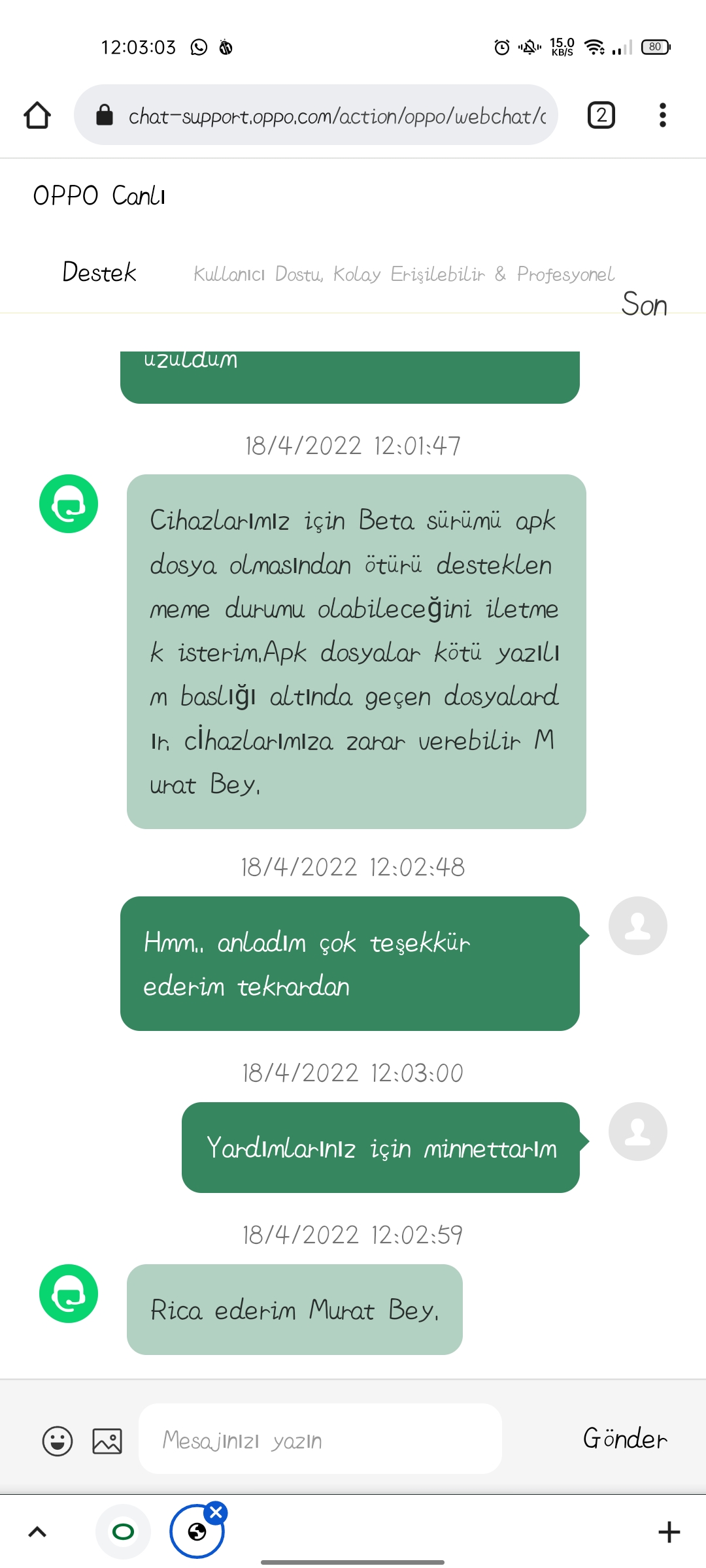Viewport: 706px width, 1568px height.
Task: Go to the browser home page
Action: pyautogui.click(x=37, y=116)
